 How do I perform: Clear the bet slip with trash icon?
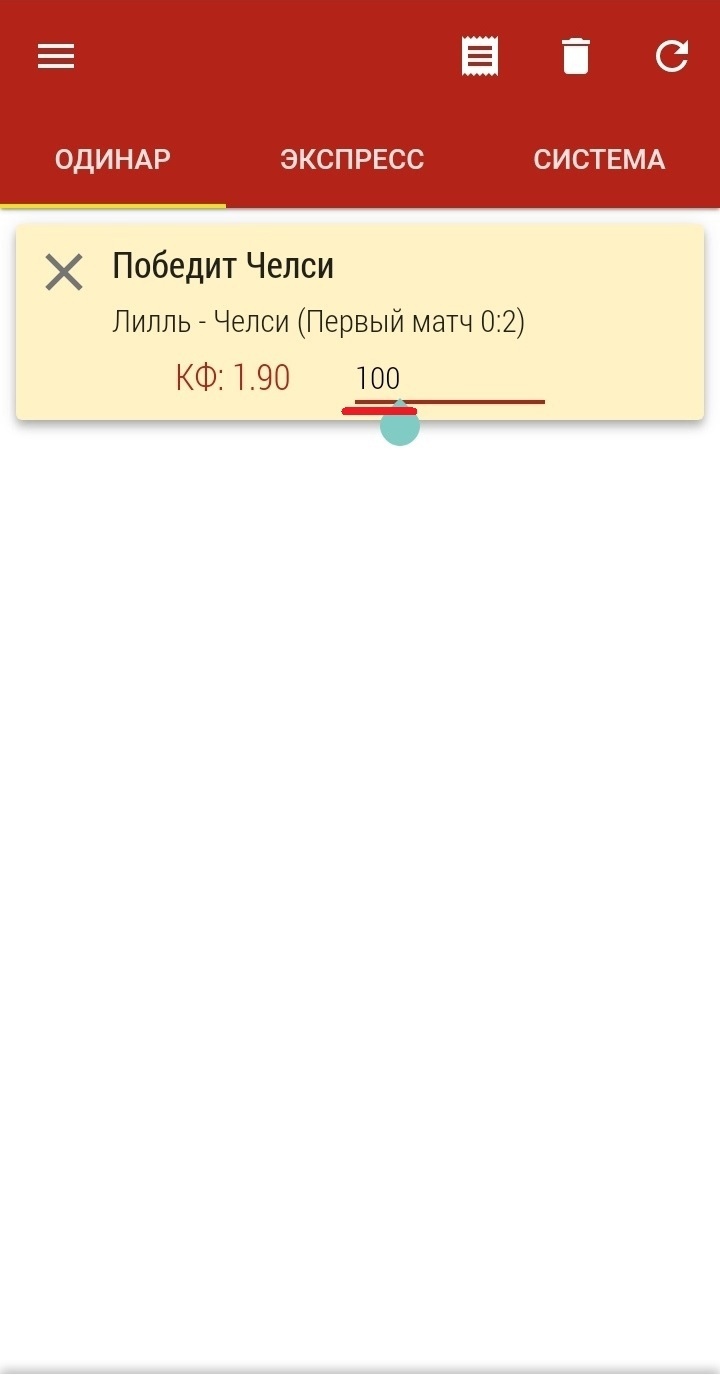(576, 56)
